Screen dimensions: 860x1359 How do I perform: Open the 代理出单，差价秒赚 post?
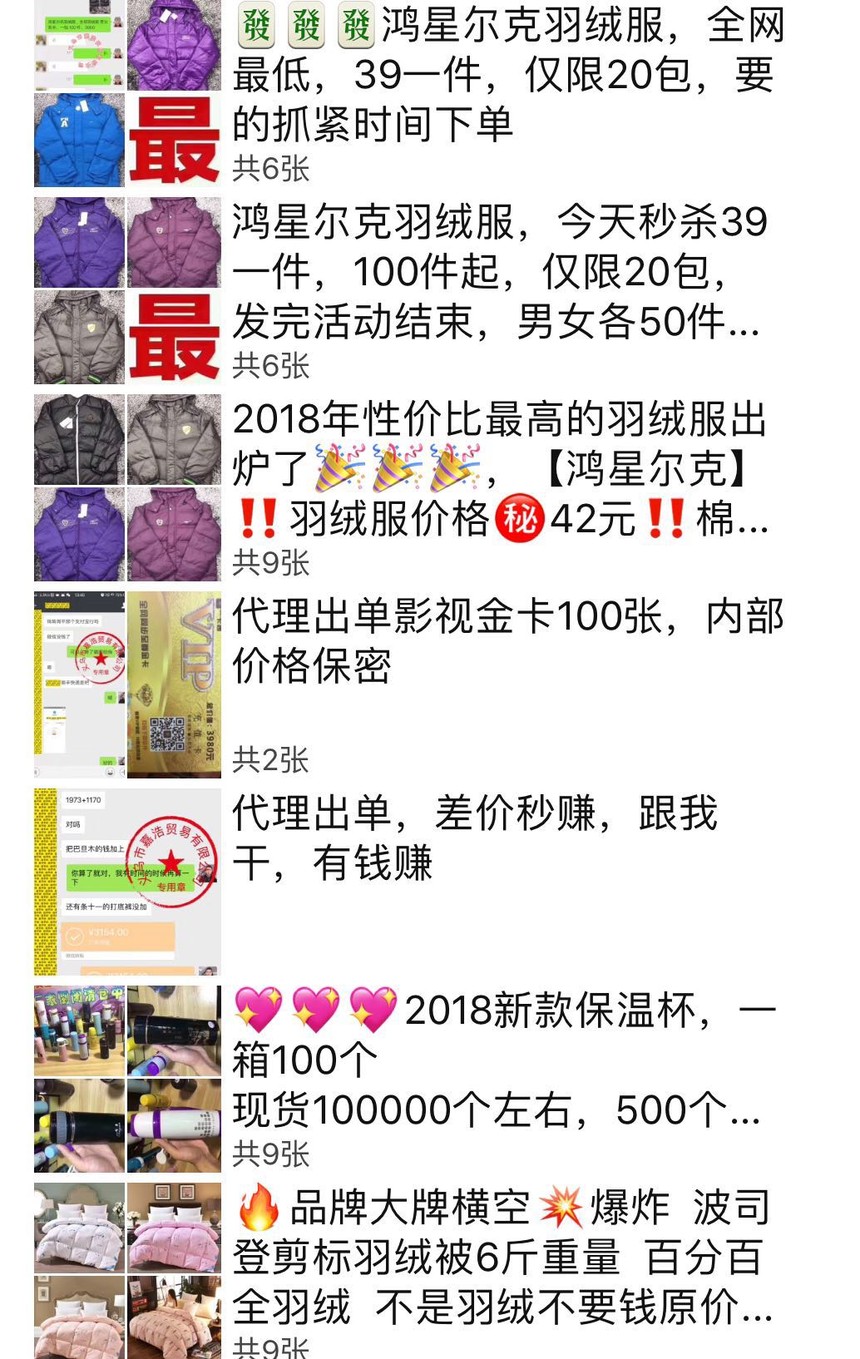(475, 838)
